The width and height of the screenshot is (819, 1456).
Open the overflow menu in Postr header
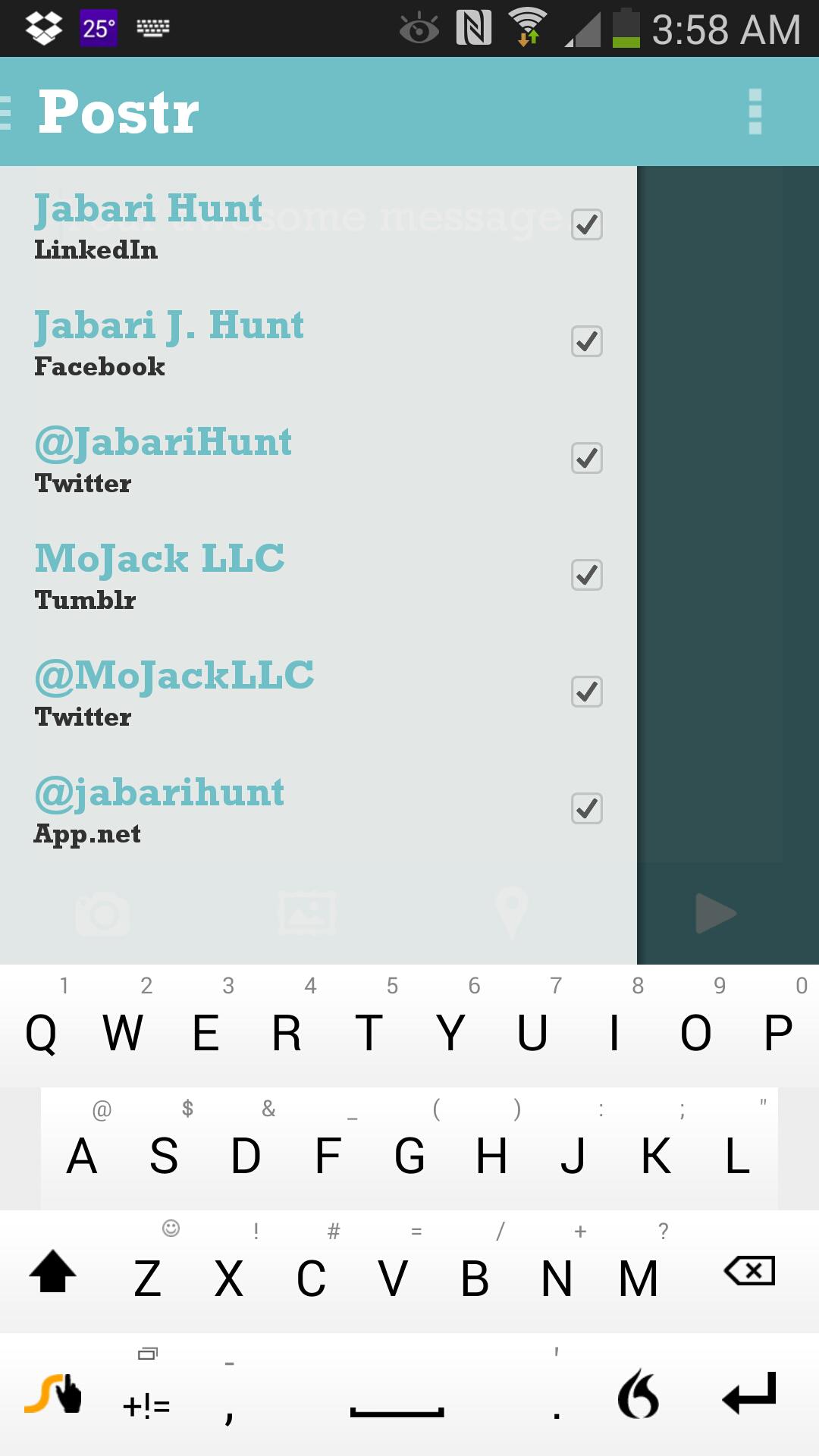coord(755,111)
